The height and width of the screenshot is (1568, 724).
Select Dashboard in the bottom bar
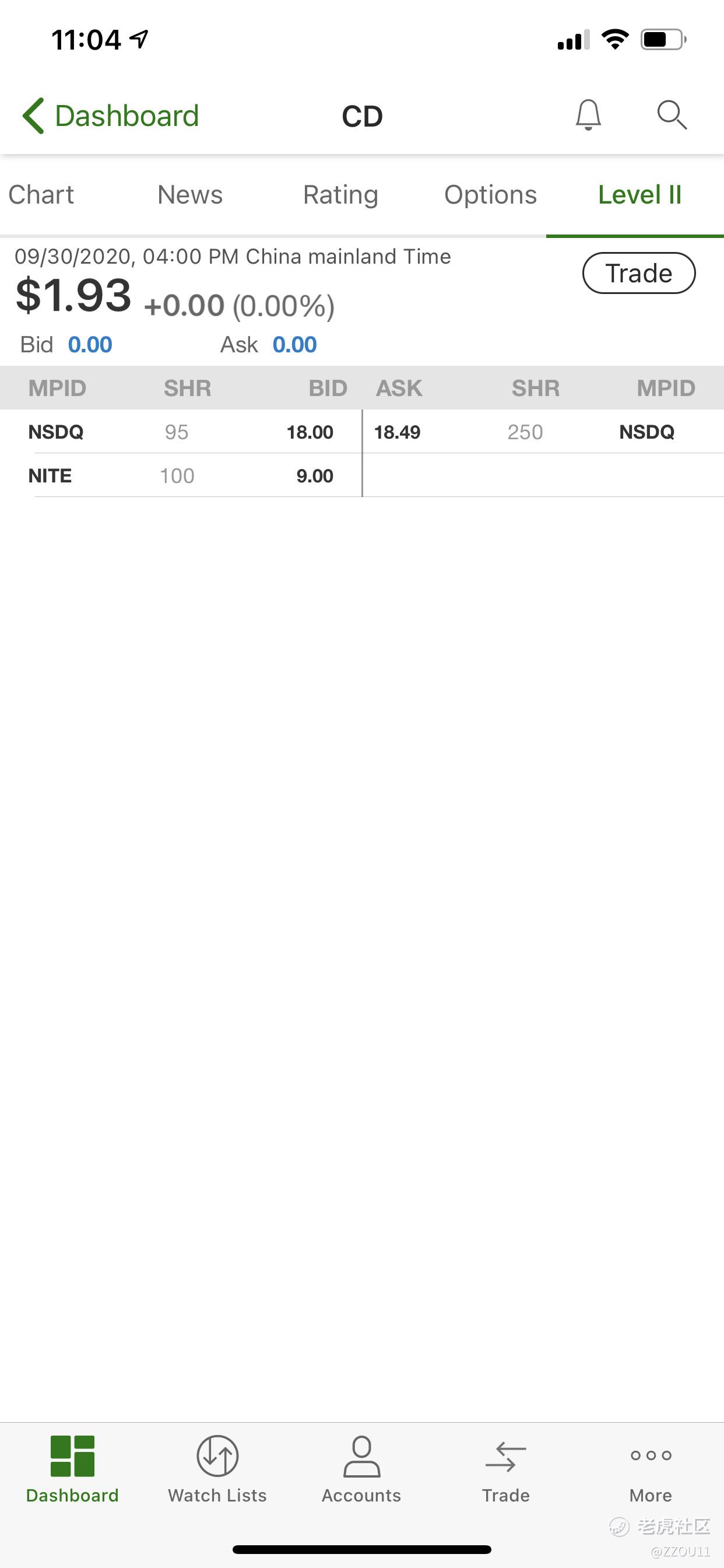[72, 1469]
